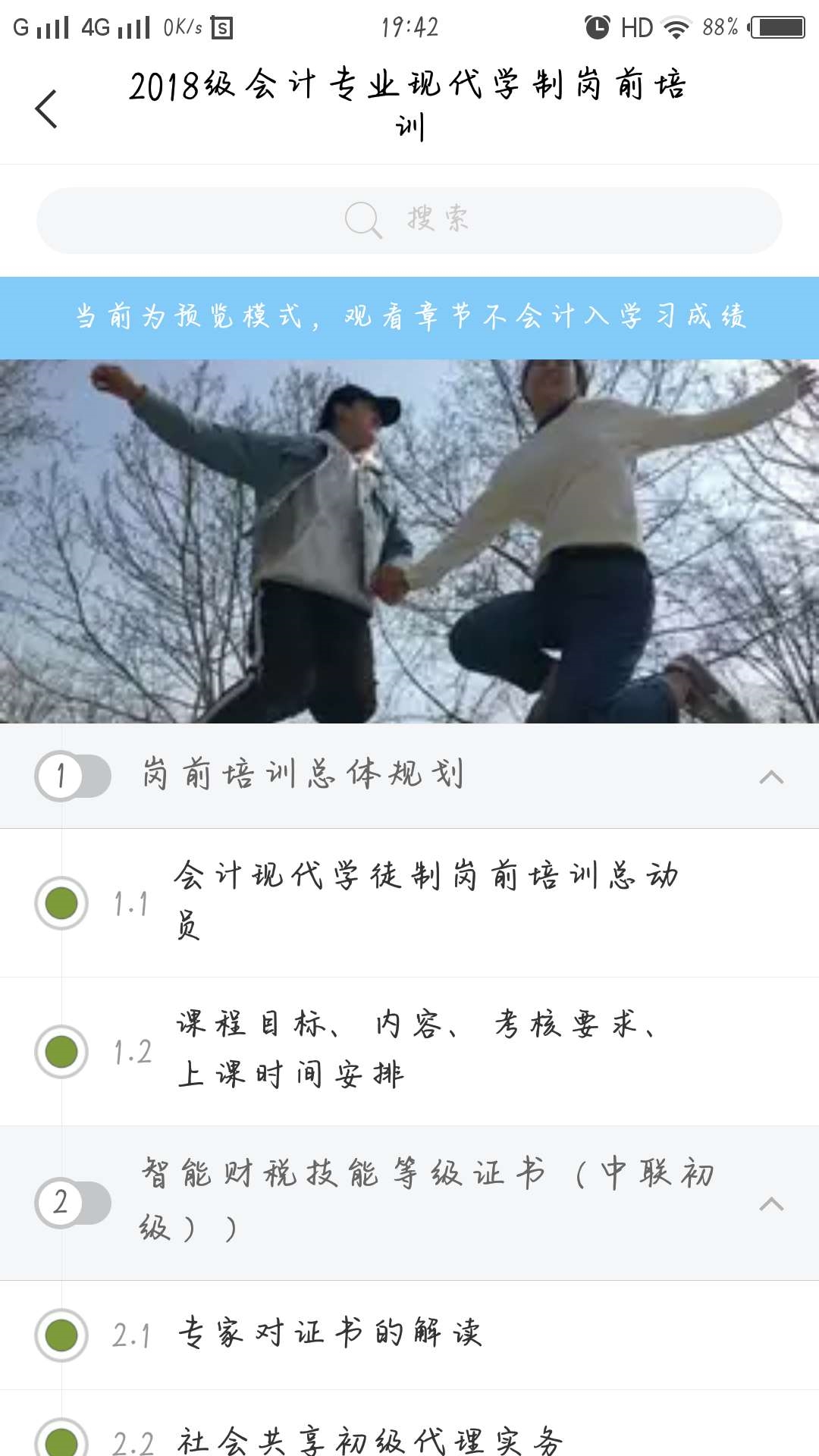
Task: Open lesson 2.1 专家对证书的解读
Action: tap(331, 1334)
